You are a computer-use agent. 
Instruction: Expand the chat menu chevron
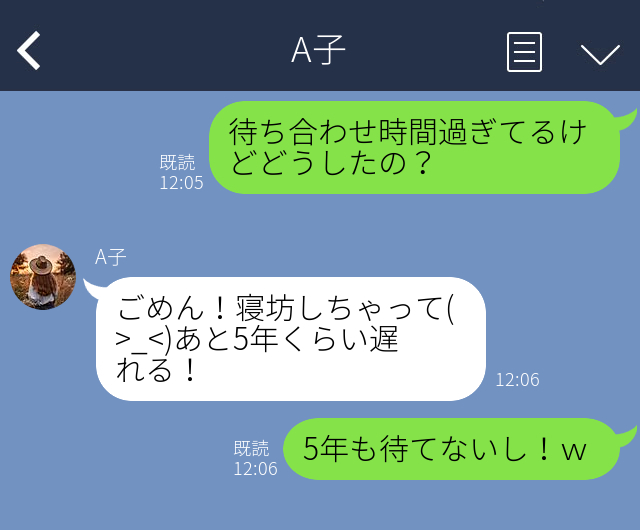point(600,53)
